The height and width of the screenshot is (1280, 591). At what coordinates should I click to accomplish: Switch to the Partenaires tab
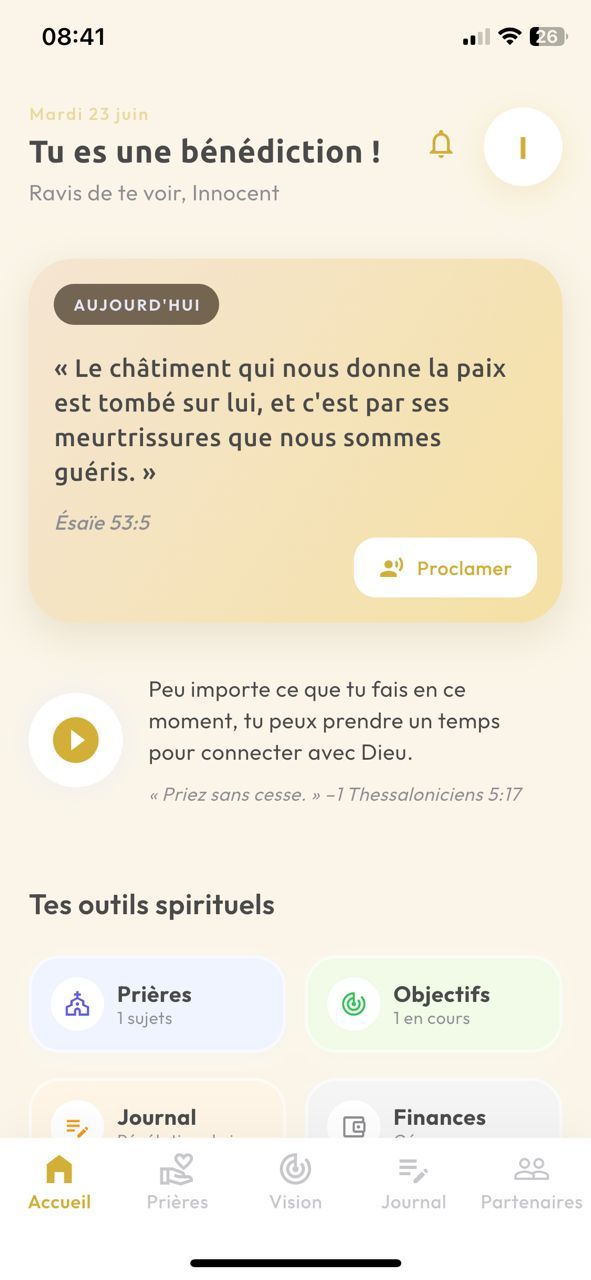point(531,1183)
